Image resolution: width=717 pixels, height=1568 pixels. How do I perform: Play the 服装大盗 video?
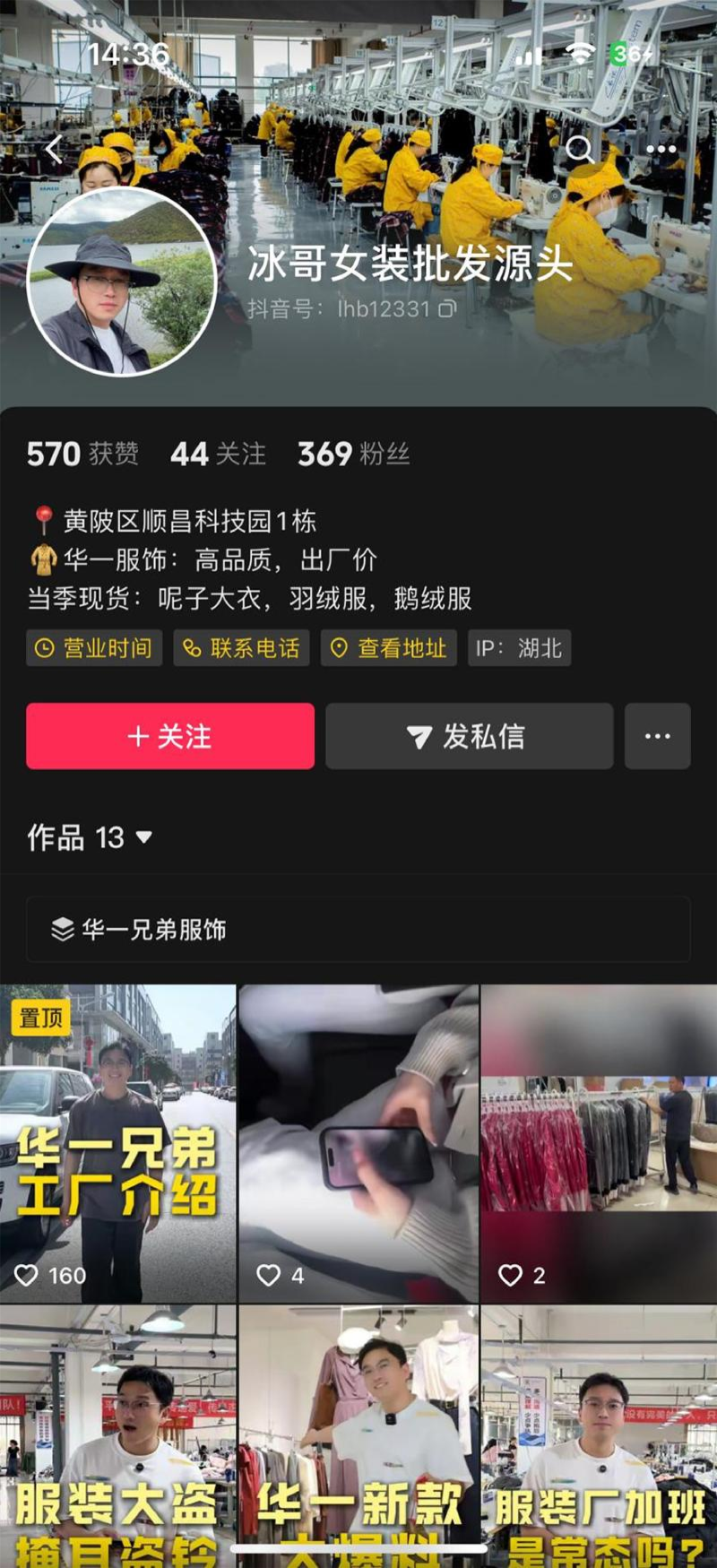(x=117, y=1434)
